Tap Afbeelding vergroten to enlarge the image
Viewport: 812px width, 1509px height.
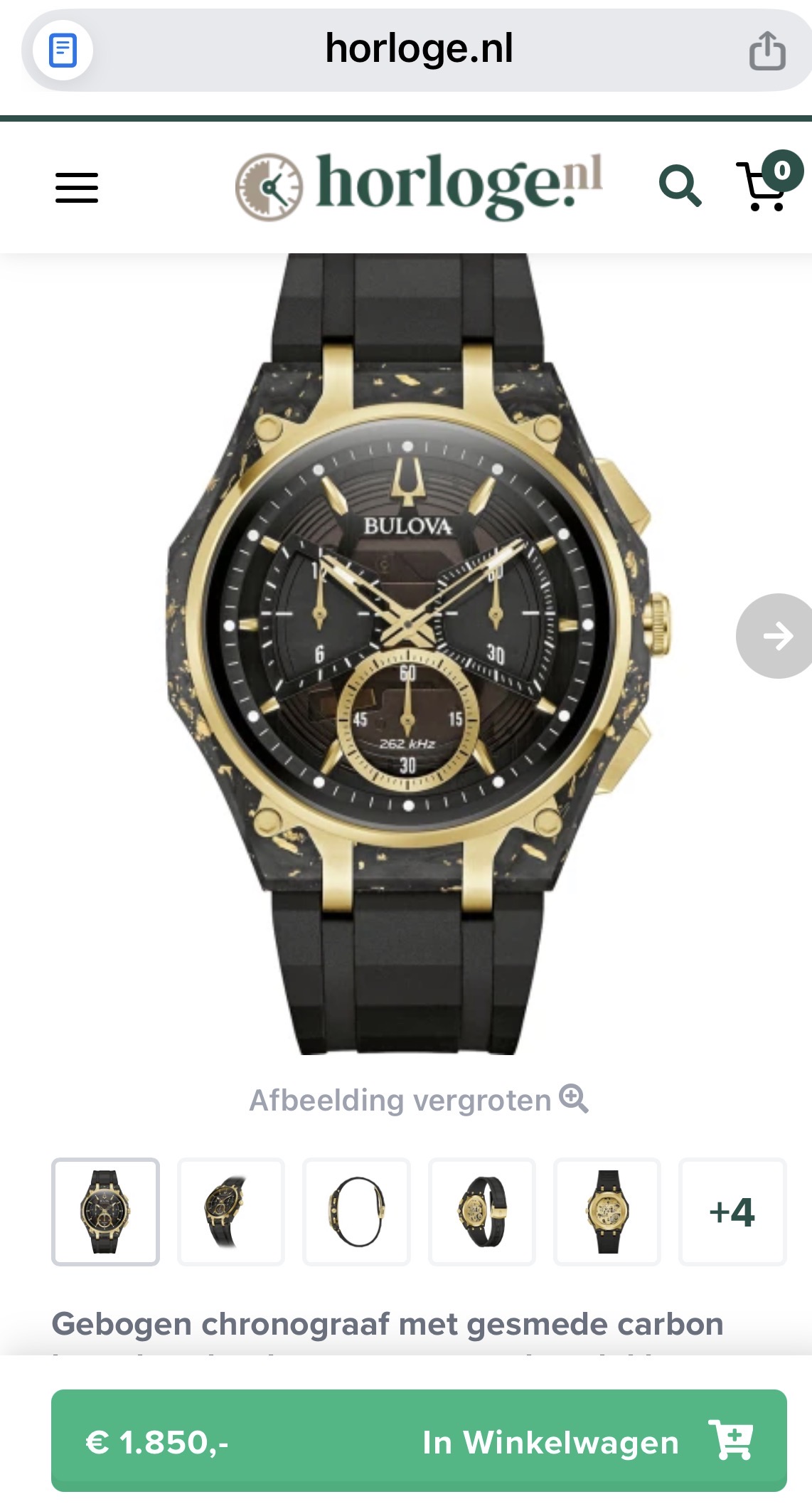[x=418, y=1100]
